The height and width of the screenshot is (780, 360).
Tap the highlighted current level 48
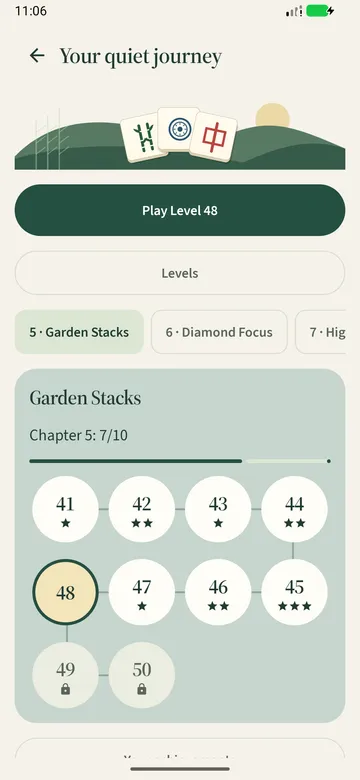[65, 592]
